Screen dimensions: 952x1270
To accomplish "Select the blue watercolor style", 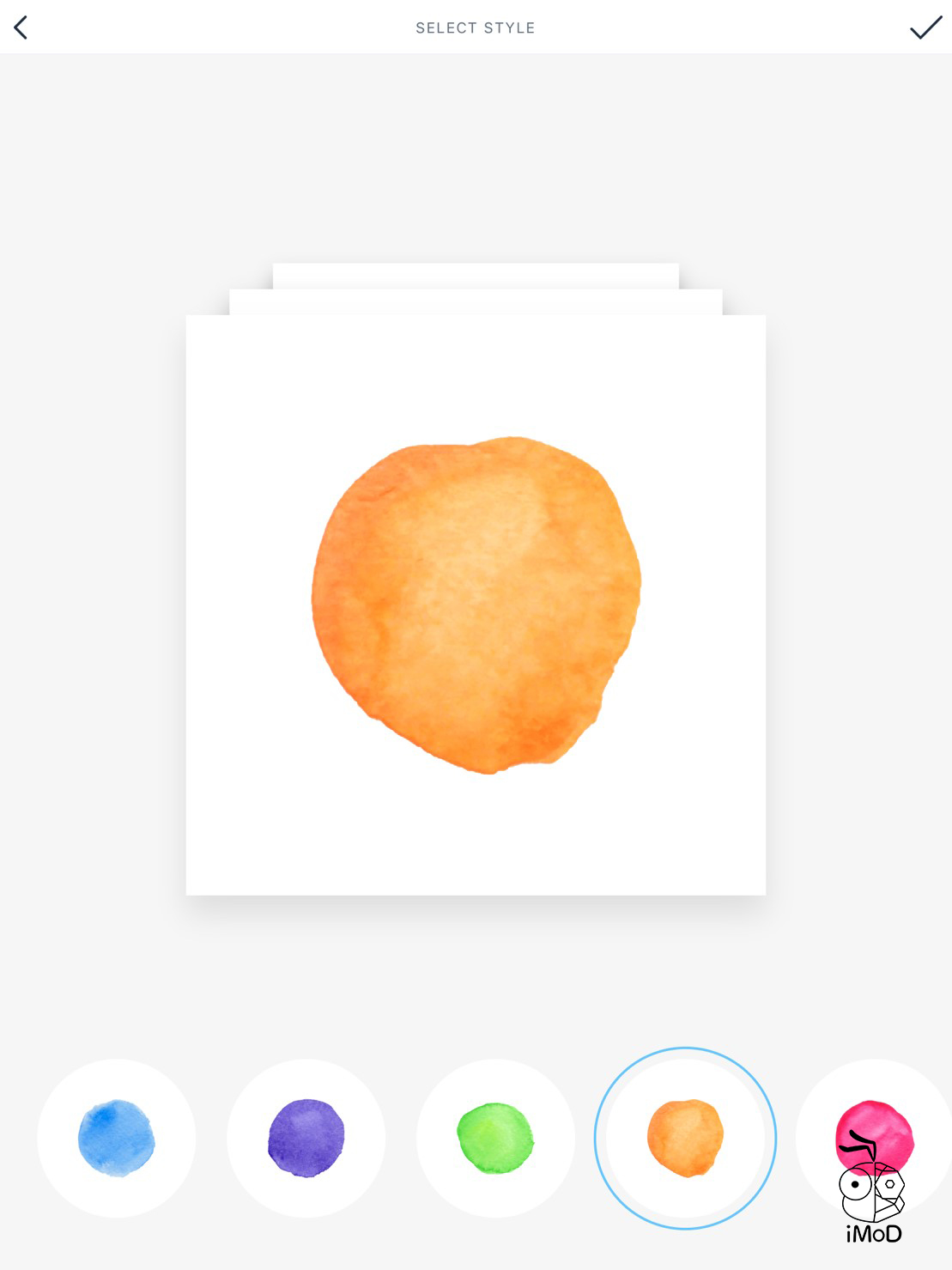I will tap(117, 1138).
